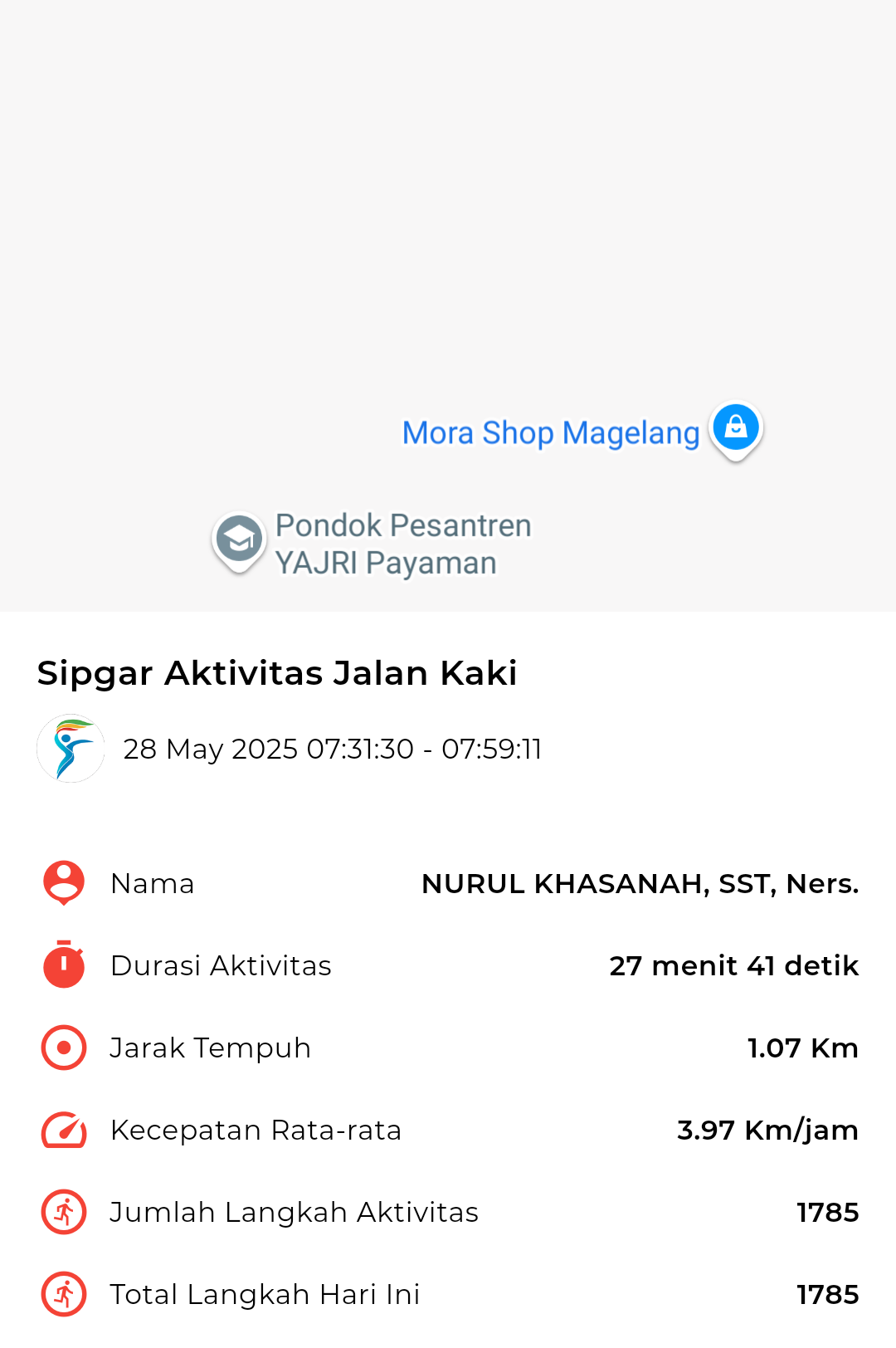Screen dimensions: 896x1348
Task: Select the target icon beside Jarak Tempuh
Action: click(x=62, y=1047)
